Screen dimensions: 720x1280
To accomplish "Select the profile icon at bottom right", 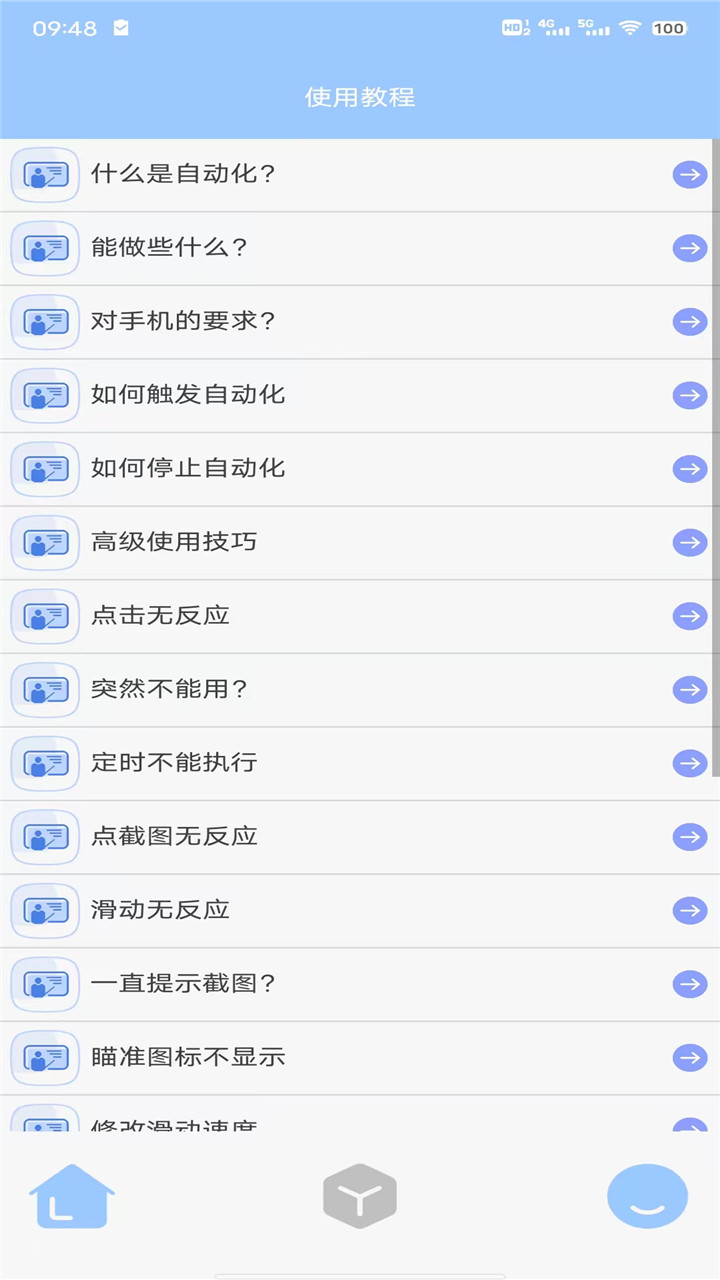I will pos(647,1196).
